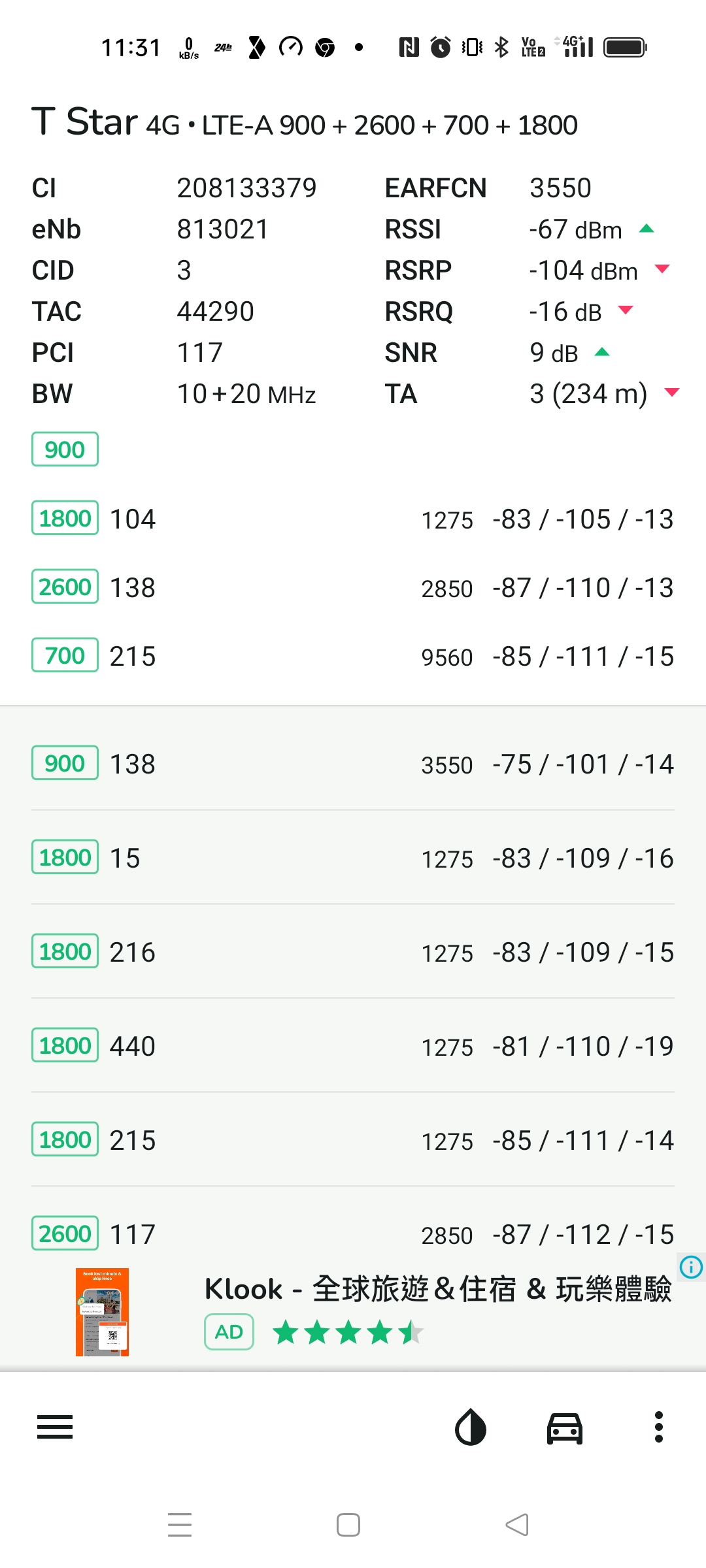Go back using system navigation button
This screenshot has width=706, height=1568.
pyautogui.click(x=517, y=1525)
